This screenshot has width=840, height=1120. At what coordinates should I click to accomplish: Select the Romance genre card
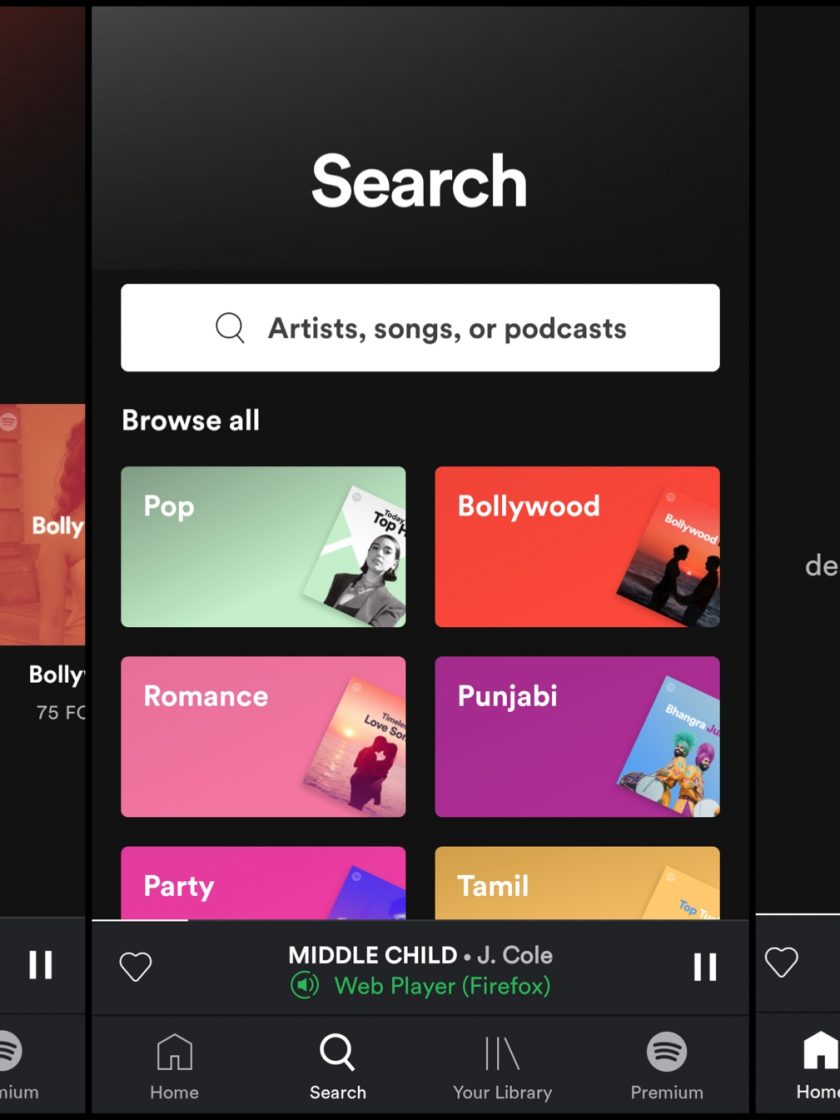[x=263, y=737]
